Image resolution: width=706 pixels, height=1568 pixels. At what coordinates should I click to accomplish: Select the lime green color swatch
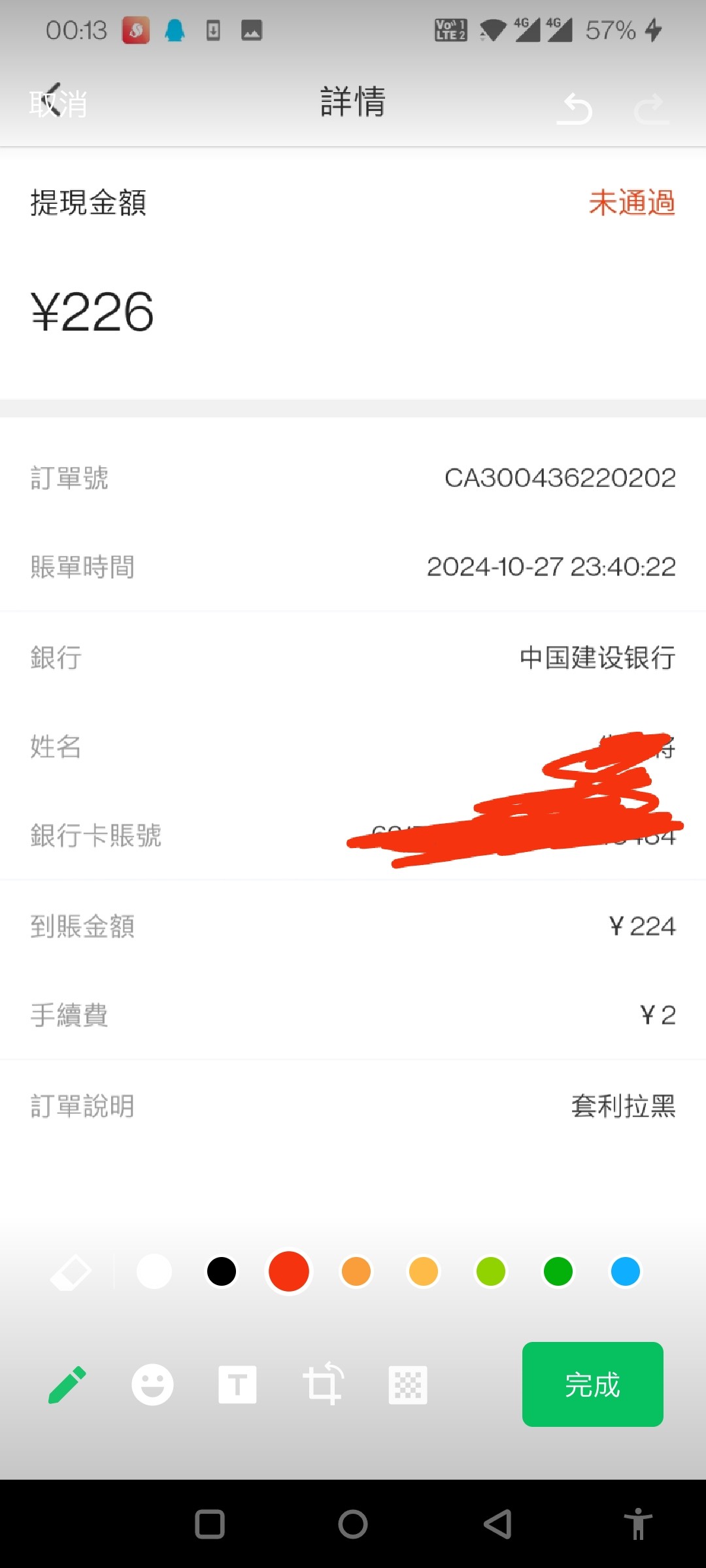point(491,1271)
